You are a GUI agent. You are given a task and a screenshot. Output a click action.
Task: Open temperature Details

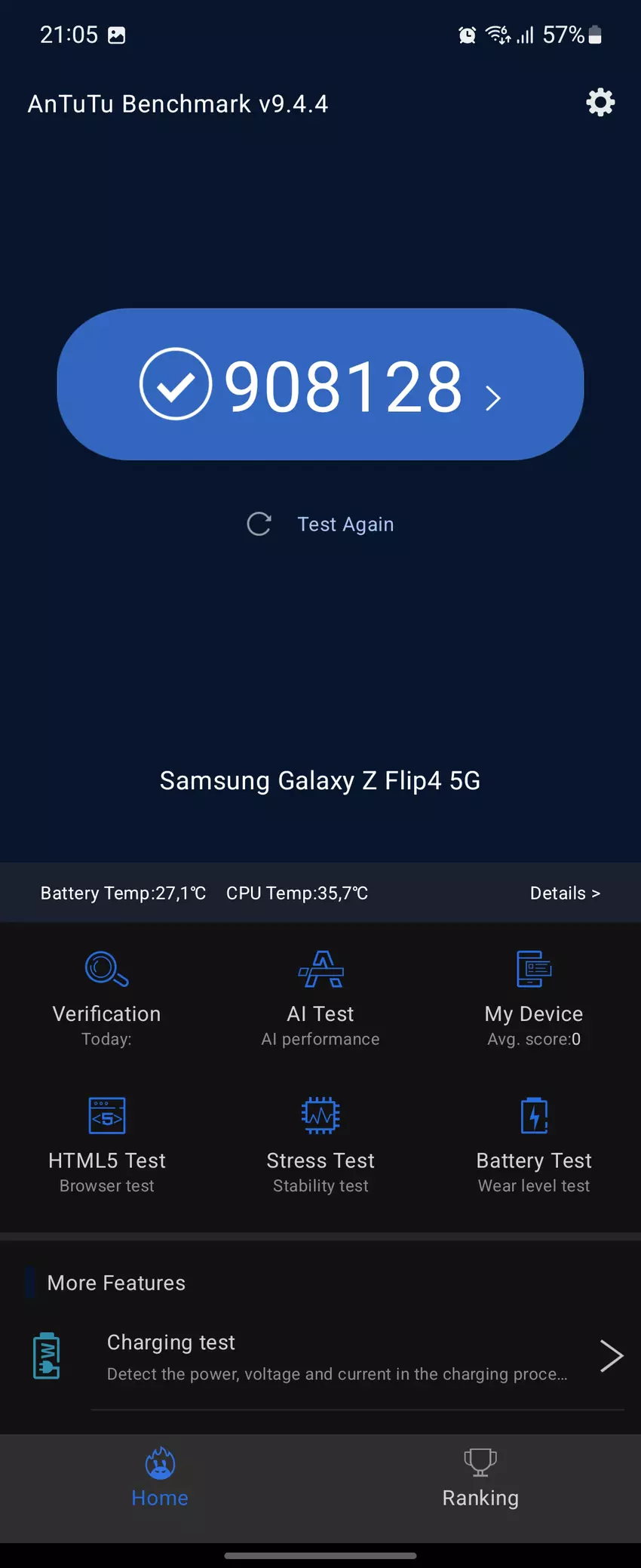564,893
